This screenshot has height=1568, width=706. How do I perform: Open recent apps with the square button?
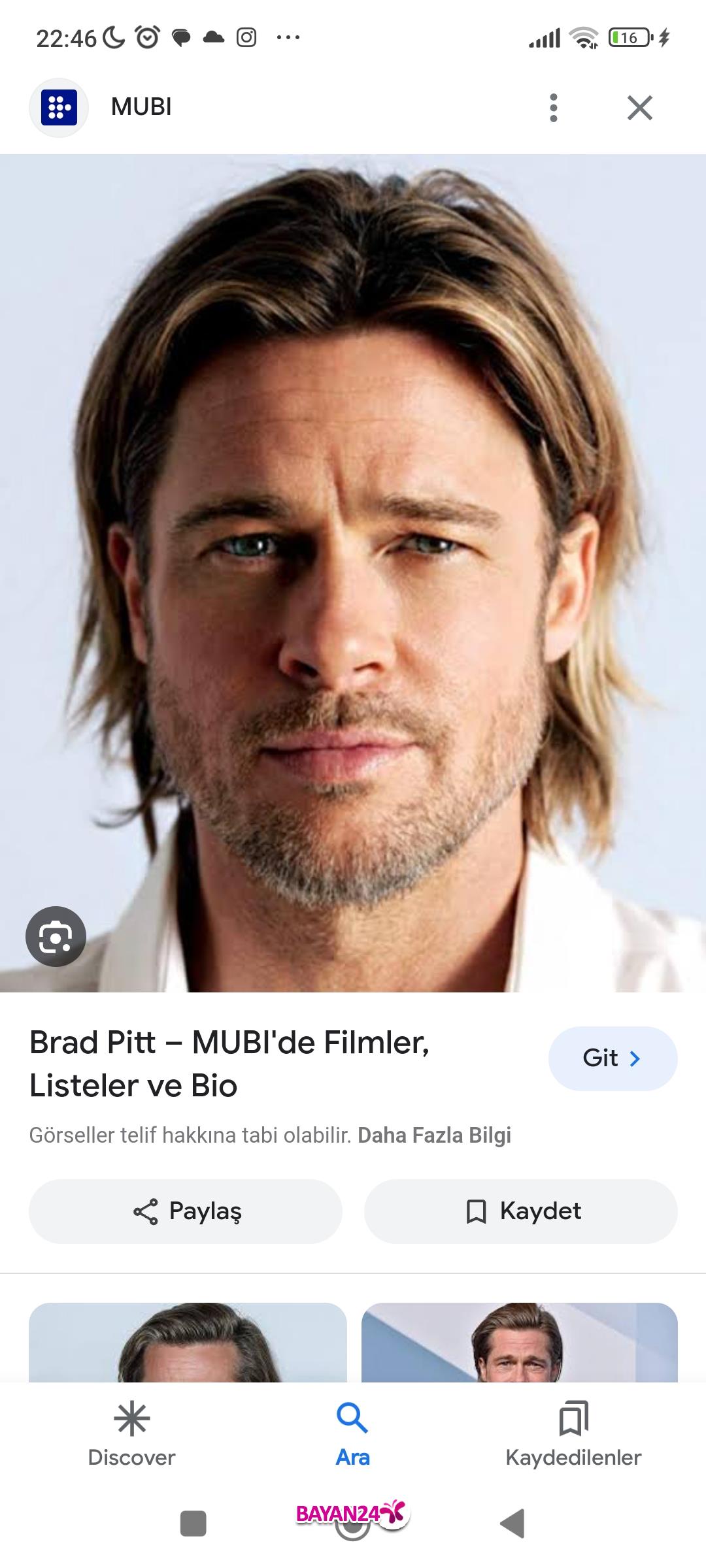point(193,1523)
